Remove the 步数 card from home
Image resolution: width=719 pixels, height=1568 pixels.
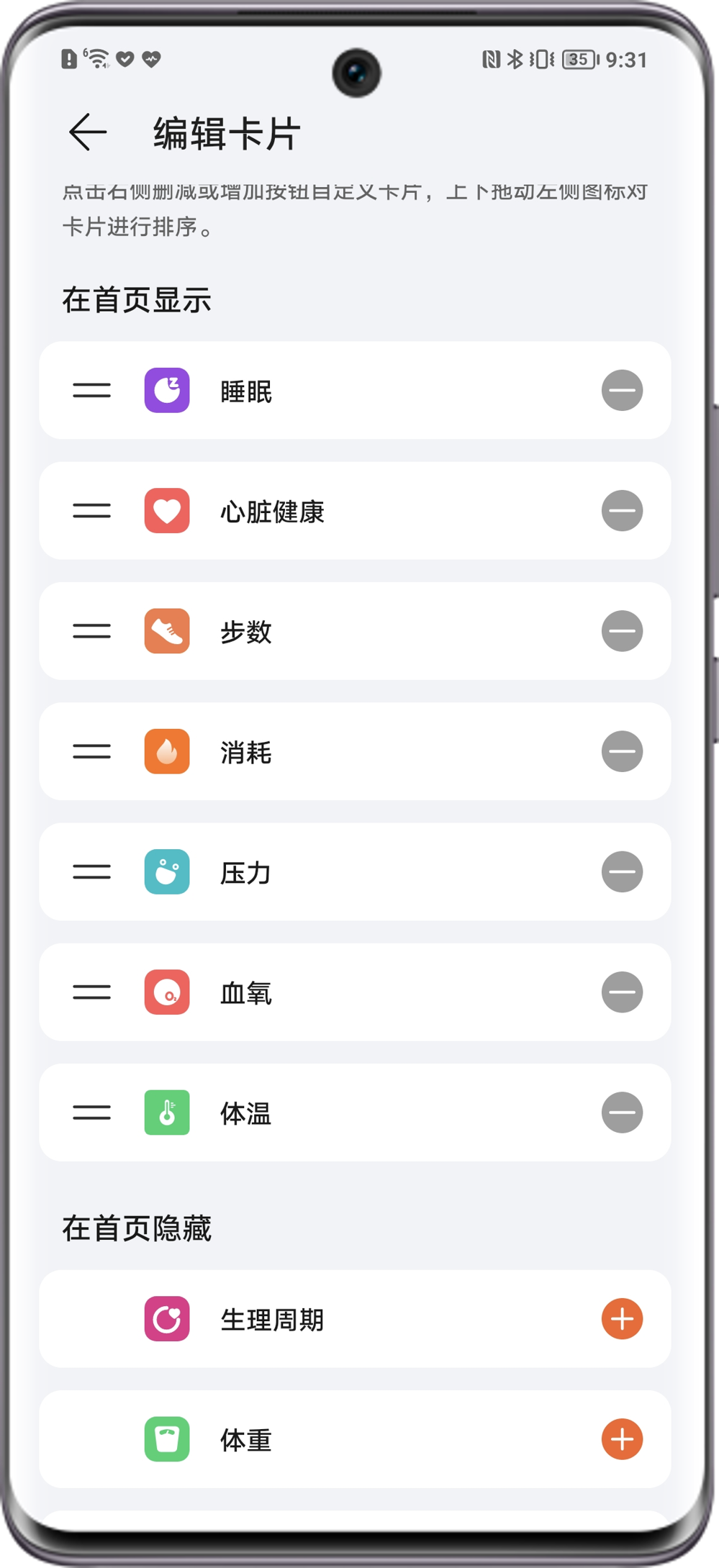[x=622, y=631]
